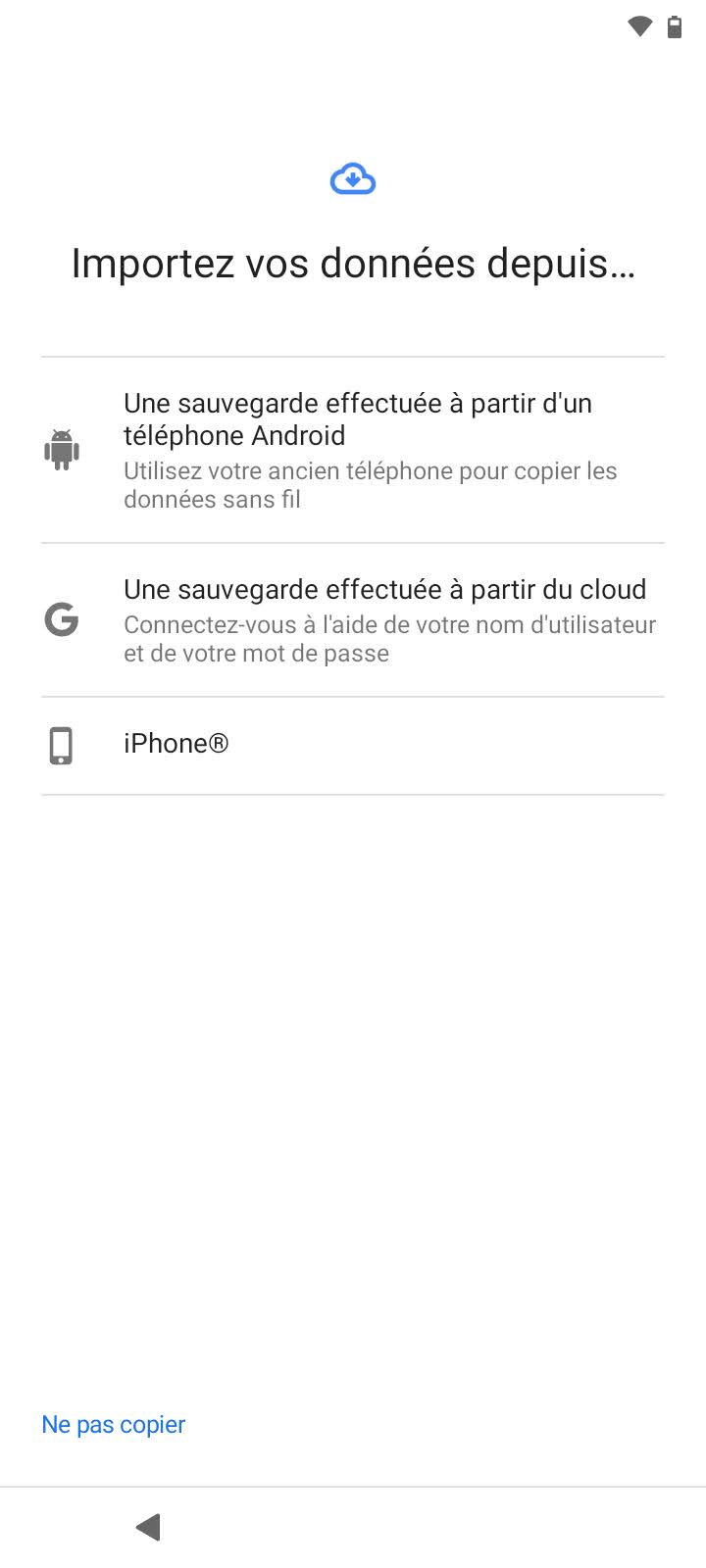Select the iPhone® import option
Screen dimensions: 706x1568
point(353,745)
